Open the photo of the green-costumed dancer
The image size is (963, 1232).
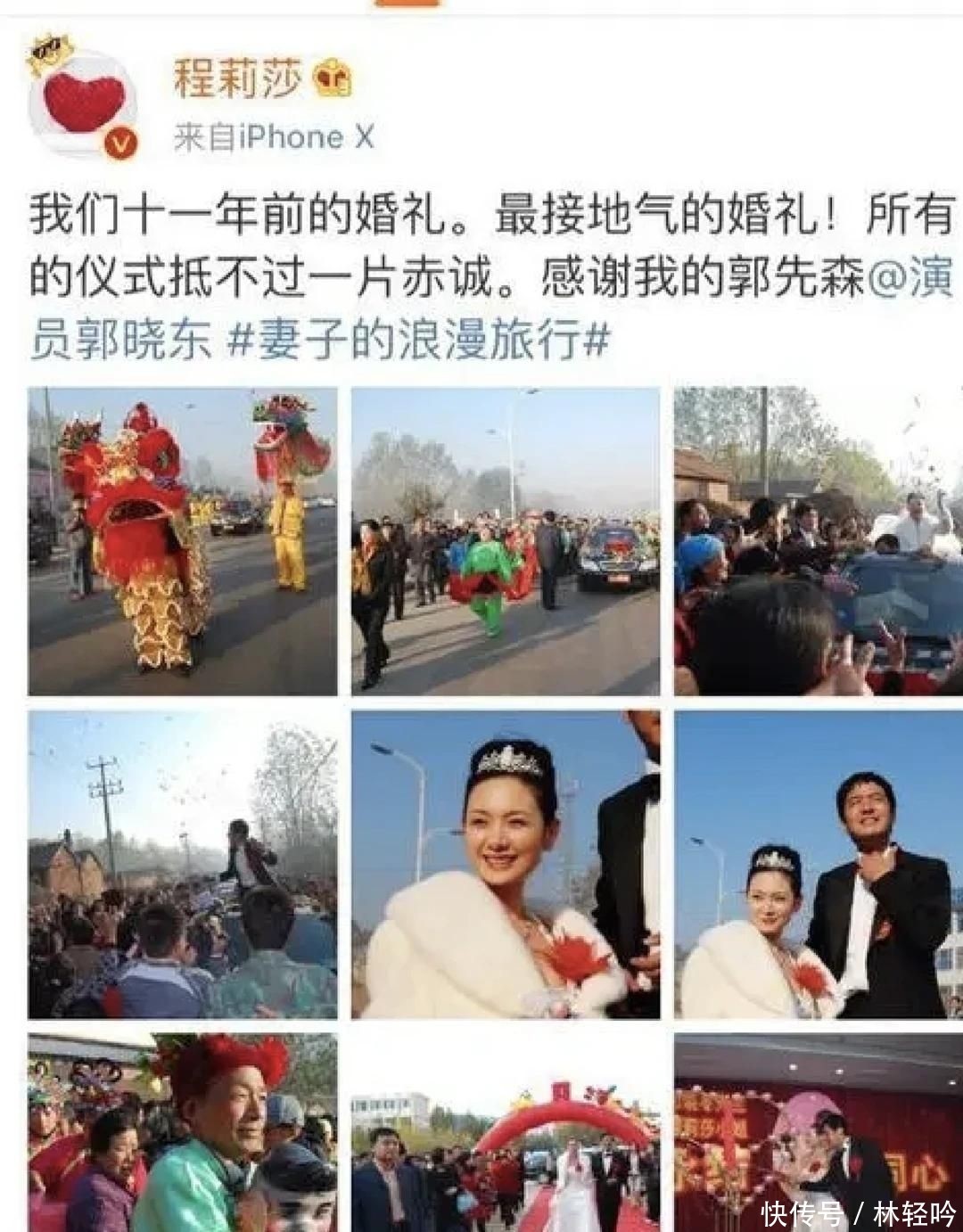(x=506, y=541)
